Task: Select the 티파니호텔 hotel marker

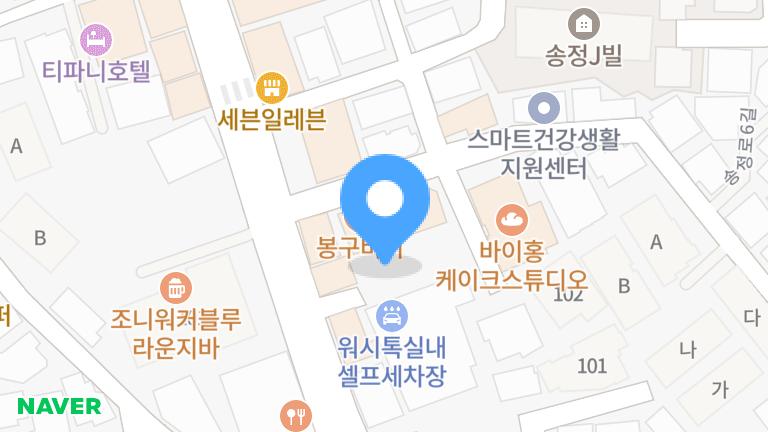Action: [x=96, y=40]
